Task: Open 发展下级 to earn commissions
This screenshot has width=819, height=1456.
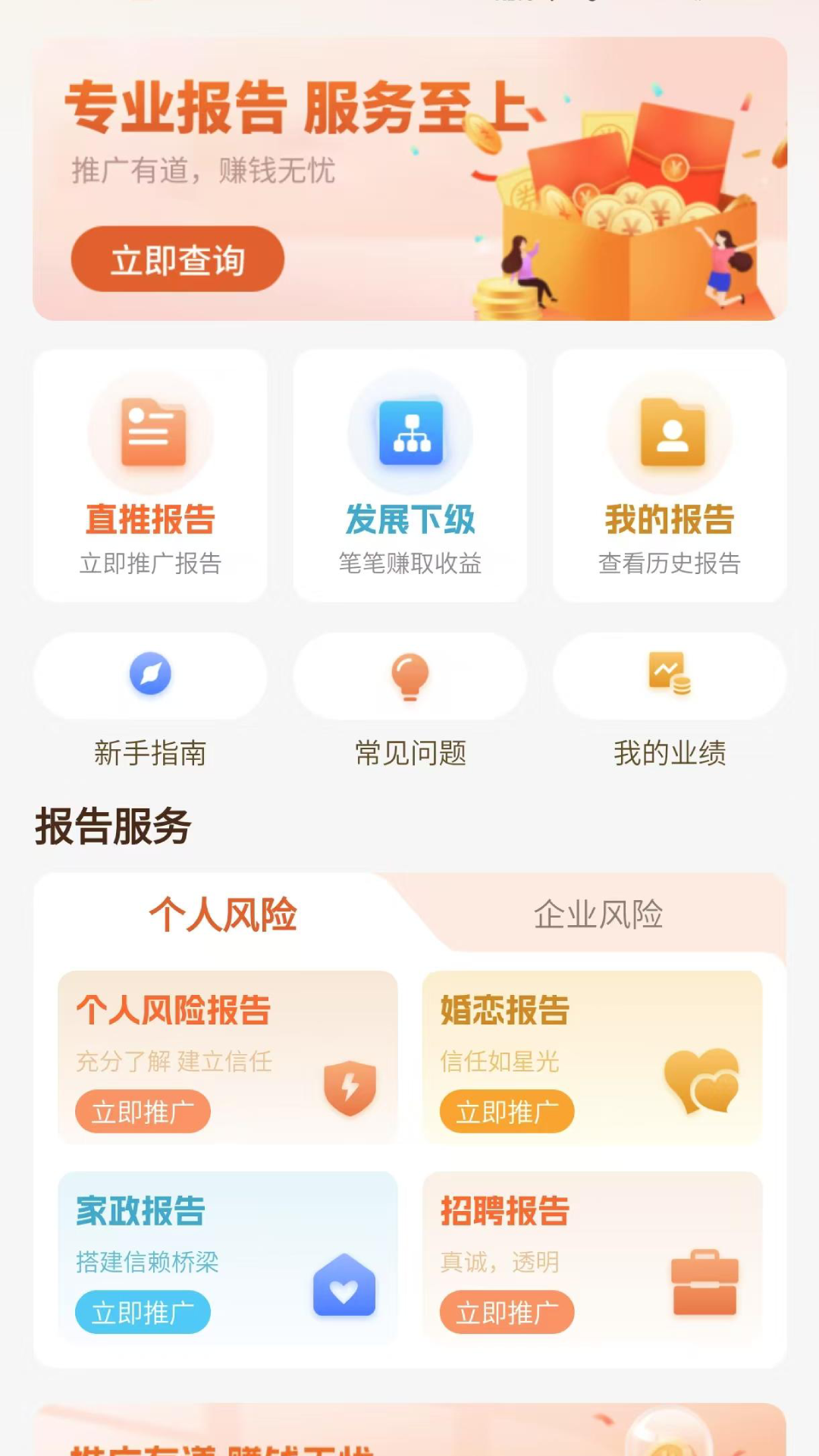Action: [x=410, y=475]
